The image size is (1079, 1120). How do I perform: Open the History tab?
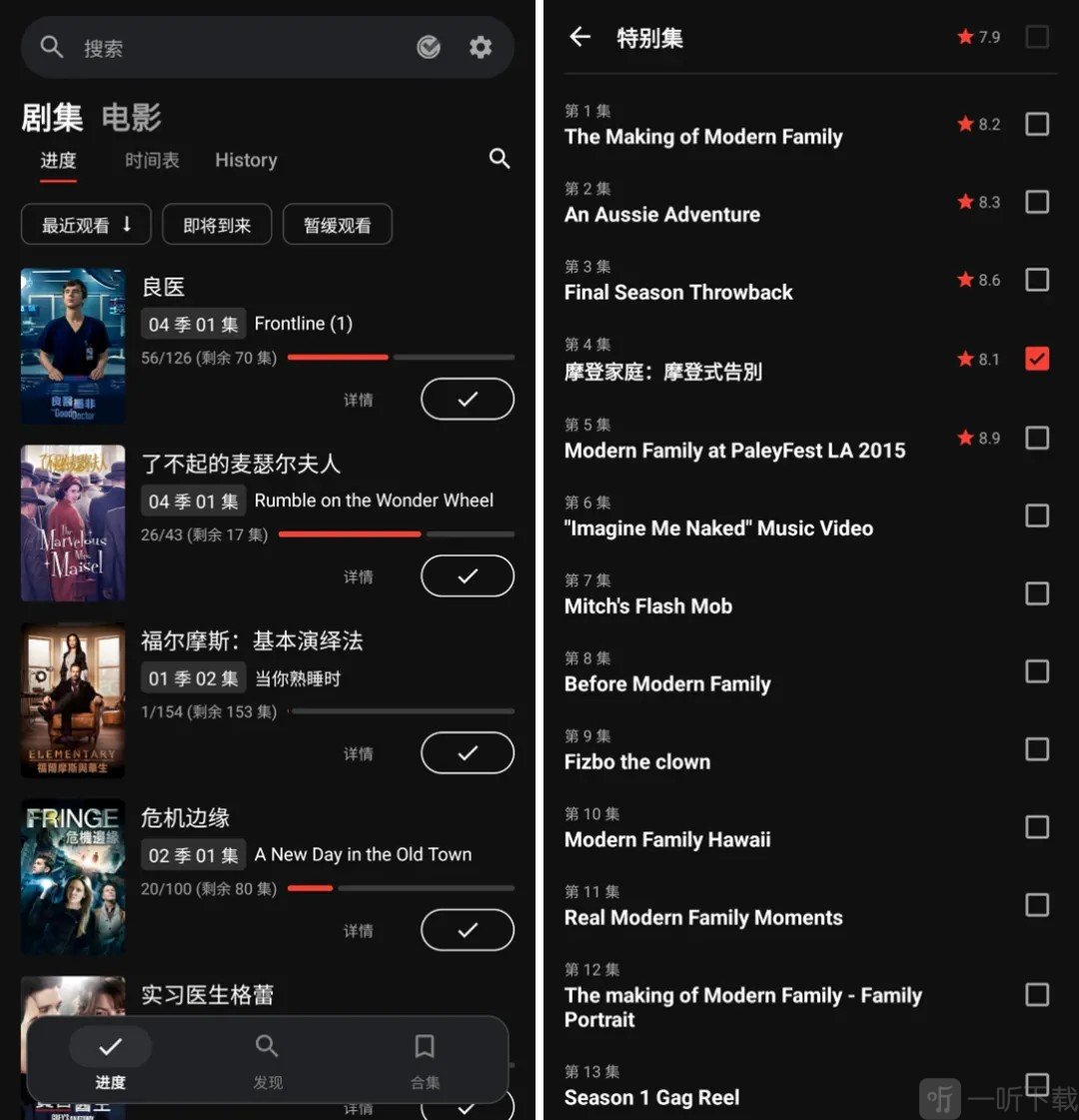(246, 160)
